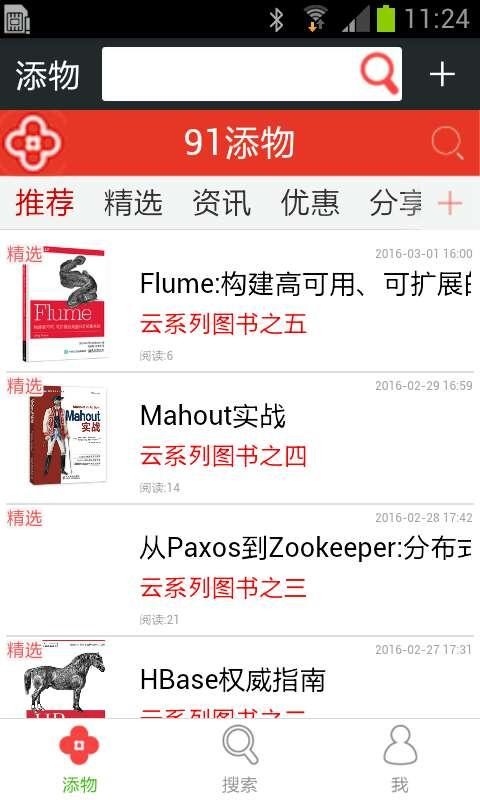Viewport: 480px width, 800px height.
Task: Open the Flume book article
Action: point(240,305)
